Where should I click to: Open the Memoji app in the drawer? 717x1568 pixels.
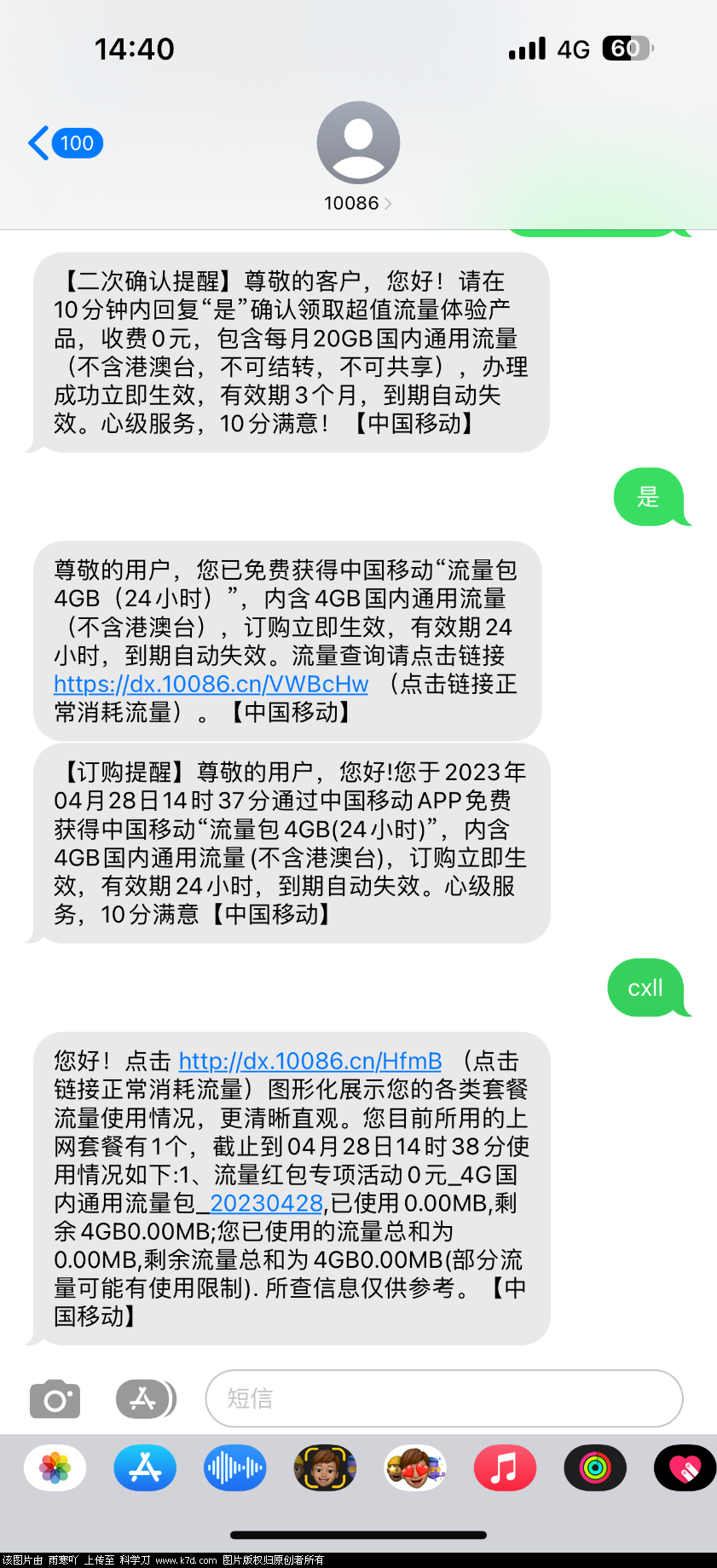click(x=325, y=1468)
